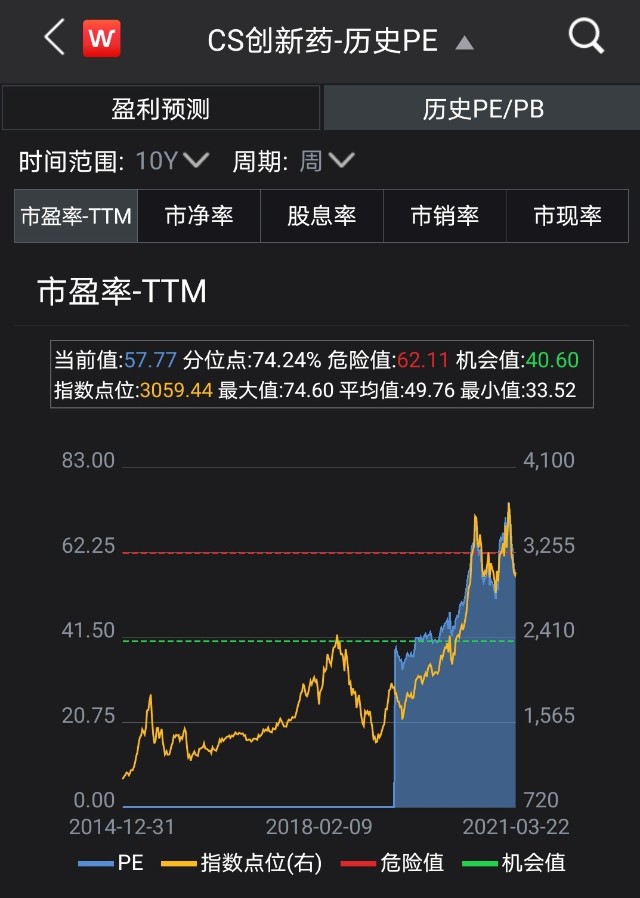Select the 历史PE/PB tab
This screenshot has width=640, height=898.
(482, 109)
